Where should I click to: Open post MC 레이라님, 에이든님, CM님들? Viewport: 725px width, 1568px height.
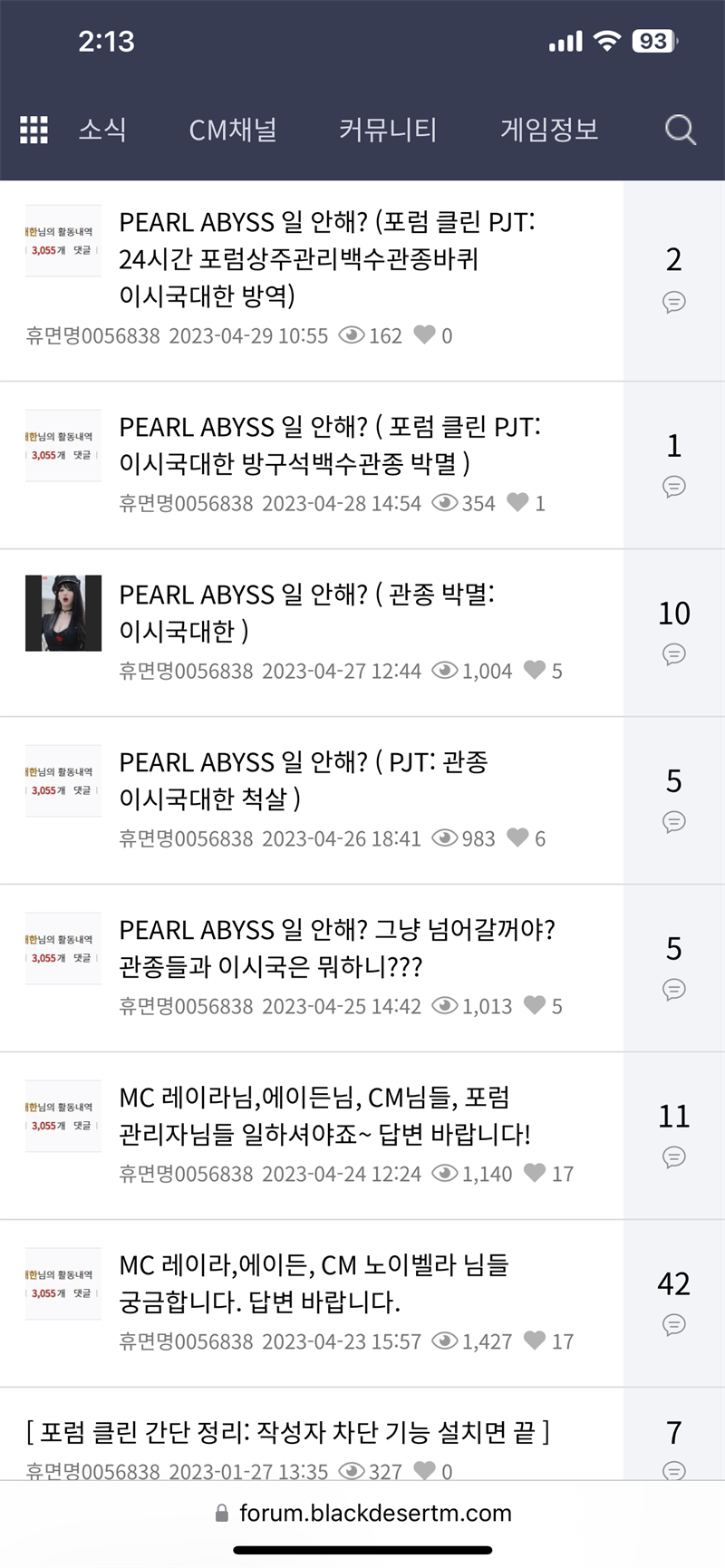pyautogui.click(x=324, y=1116)
